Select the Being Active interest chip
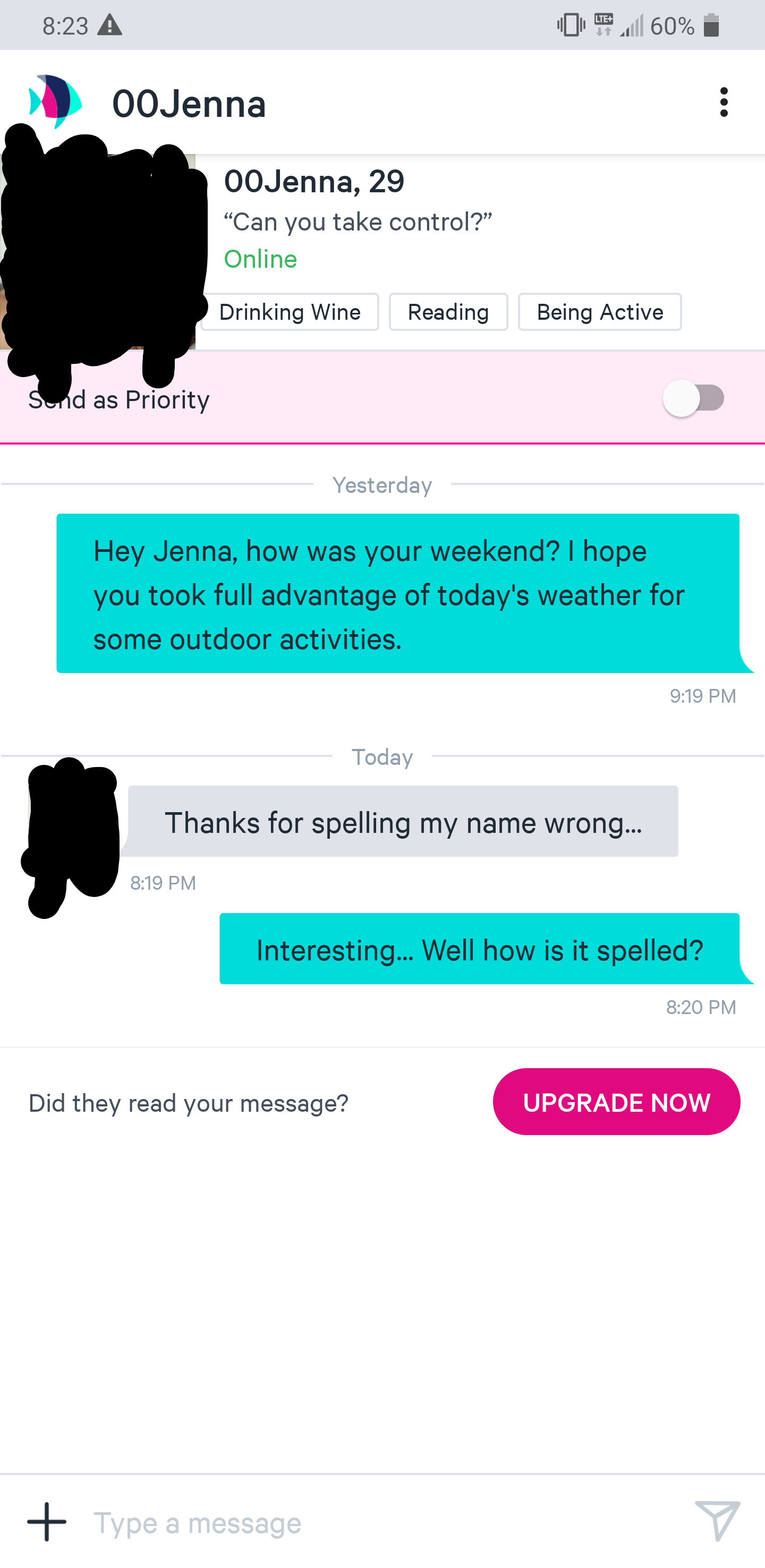Viewport: 765px width, 1568px height. 599,312
